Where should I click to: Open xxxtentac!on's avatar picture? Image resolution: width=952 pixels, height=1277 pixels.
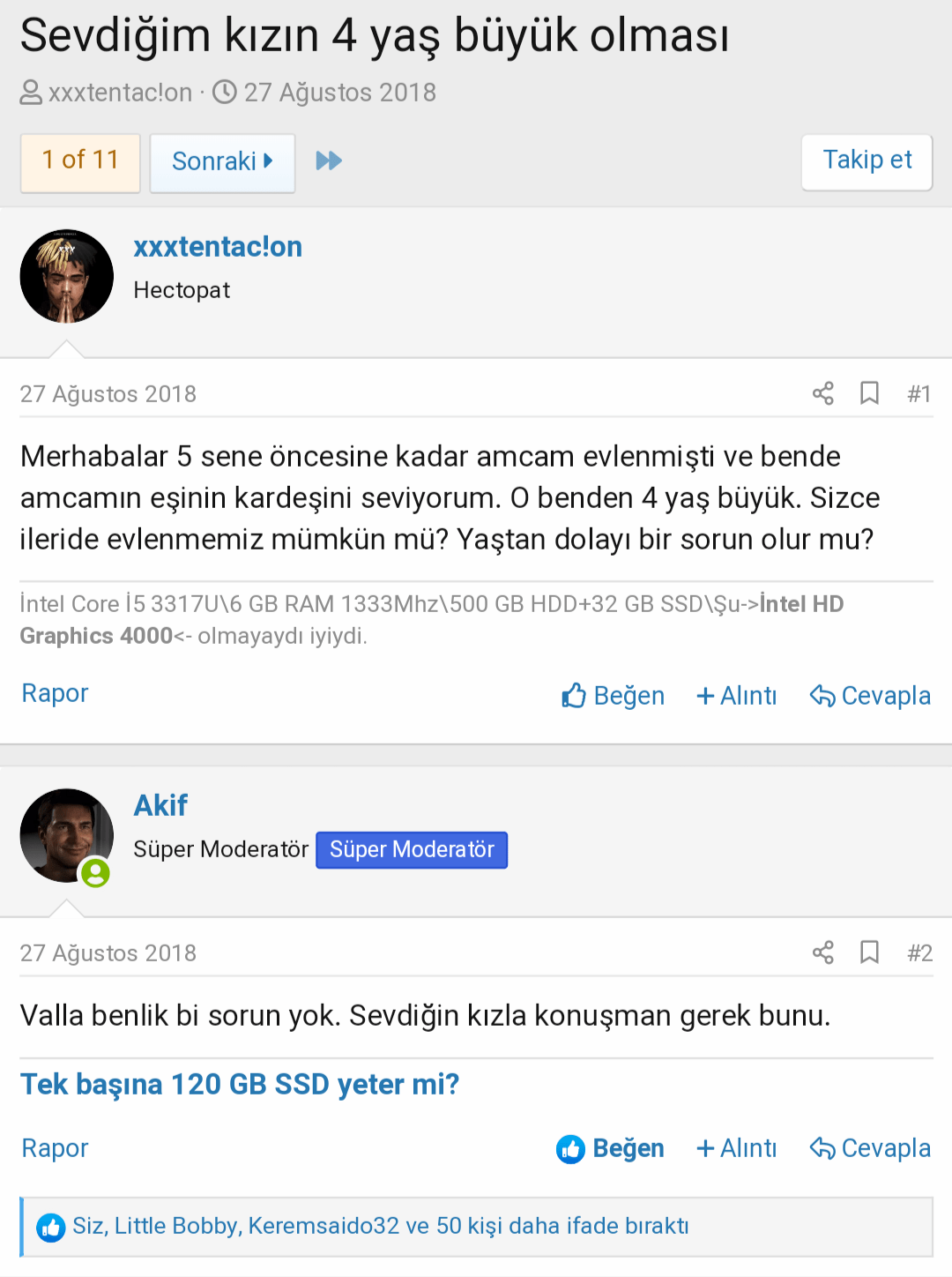67,277
